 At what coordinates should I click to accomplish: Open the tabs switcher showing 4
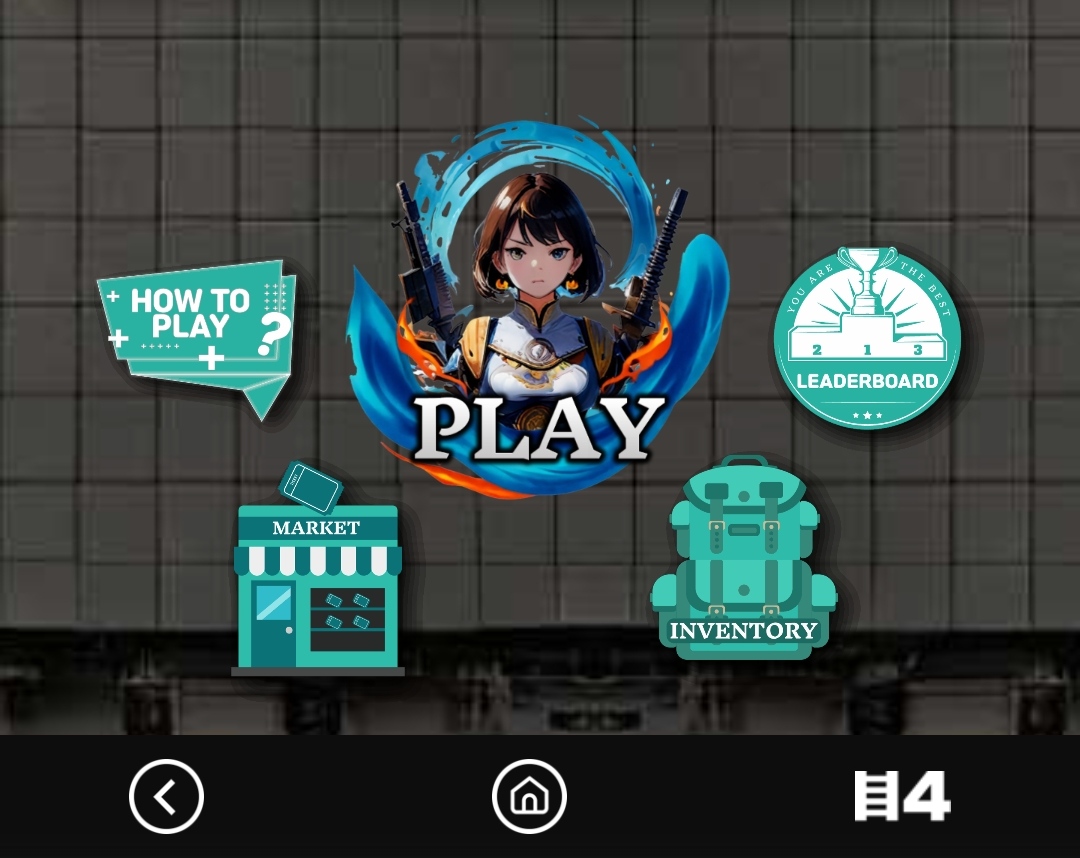(x=902, y=796)
